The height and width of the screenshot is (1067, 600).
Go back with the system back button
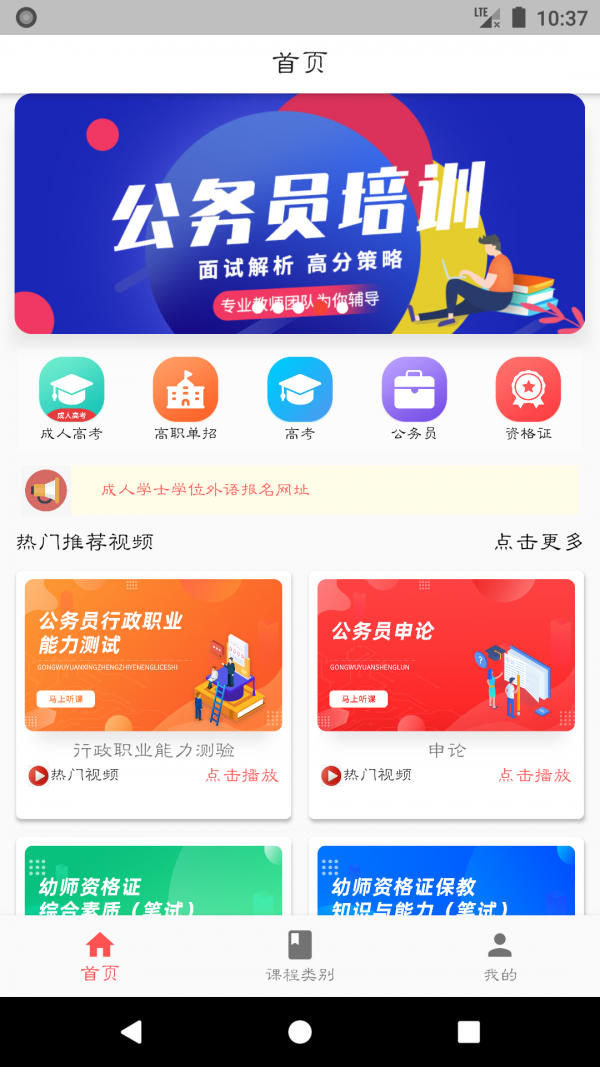(131, 1032)
